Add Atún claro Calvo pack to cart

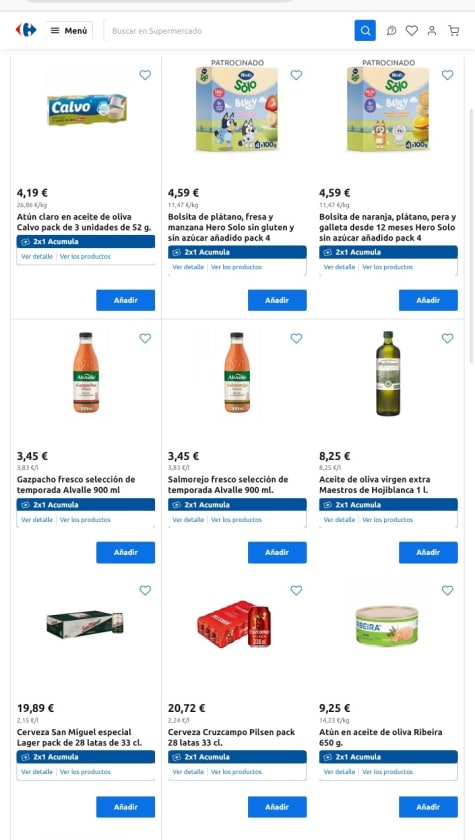point(125,300)
